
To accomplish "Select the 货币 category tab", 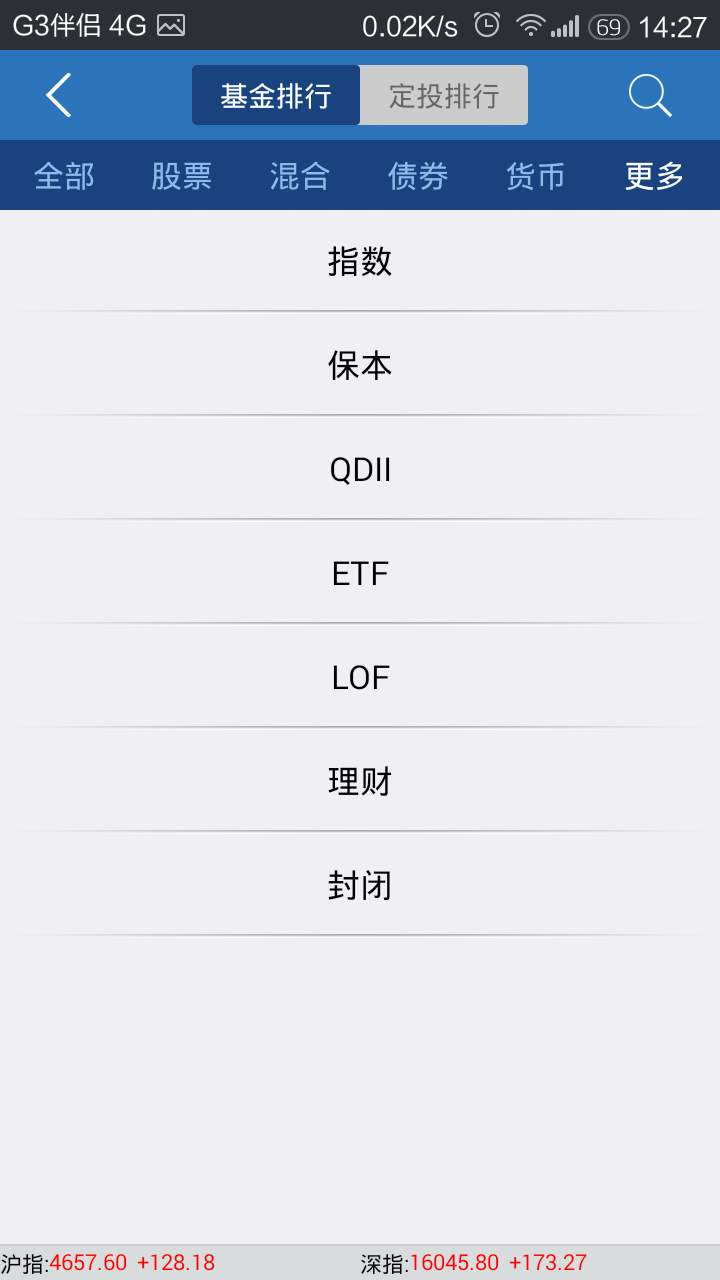I will pos(536,176).
